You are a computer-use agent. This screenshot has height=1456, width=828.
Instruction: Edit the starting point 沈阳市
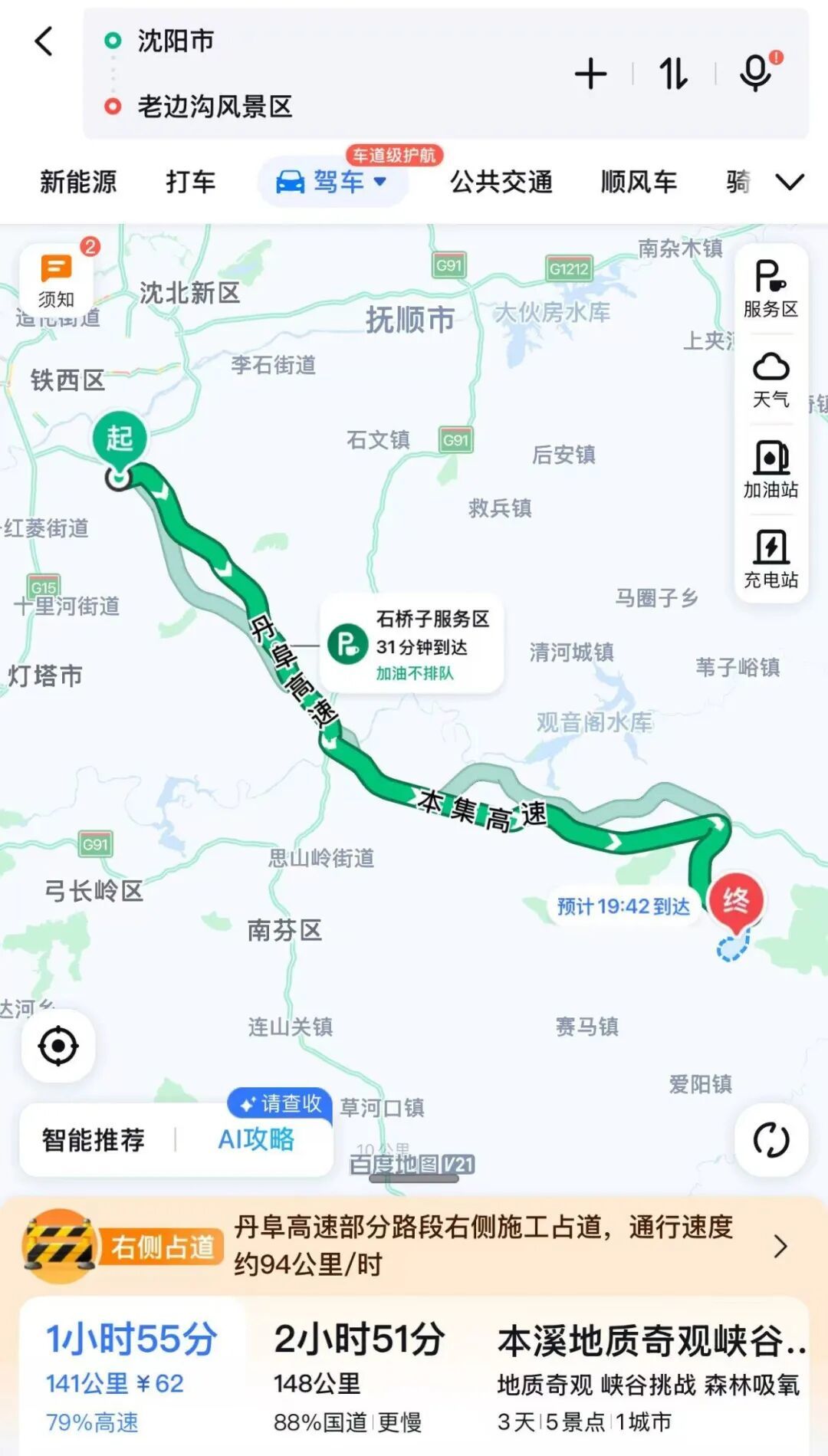pos(176,41)
